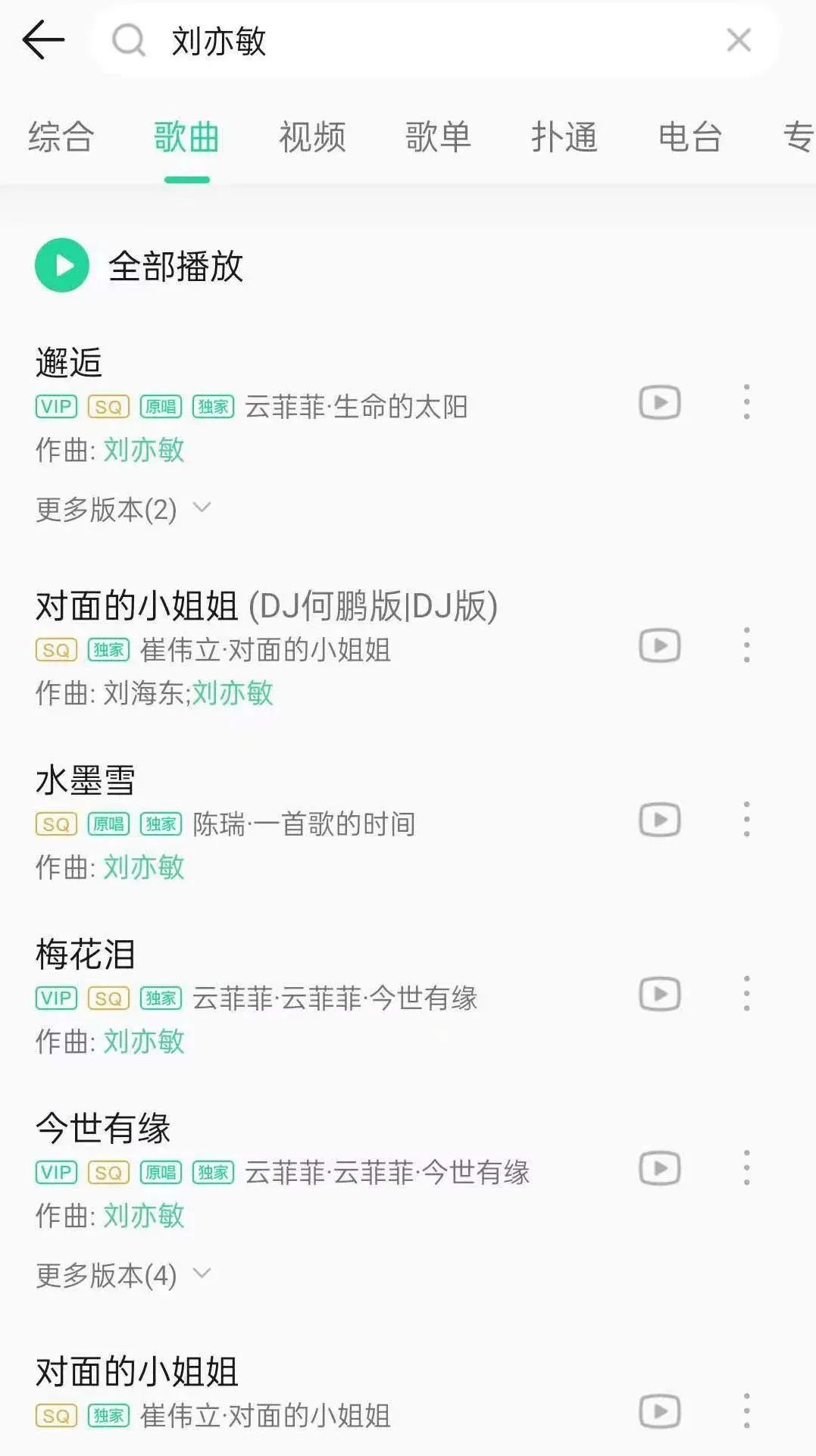This screenshot has width=816, height=1456.
Task: Select the 扑通 tab
Action: point(564,138)
